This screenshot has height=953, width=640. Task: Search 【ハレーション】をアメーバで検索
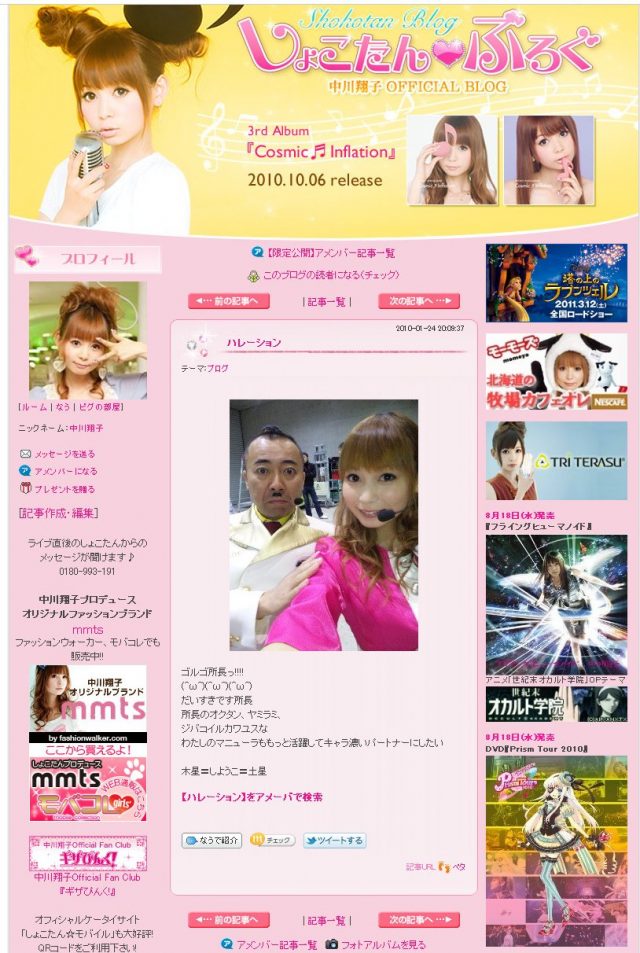click(x=252, y=796)
